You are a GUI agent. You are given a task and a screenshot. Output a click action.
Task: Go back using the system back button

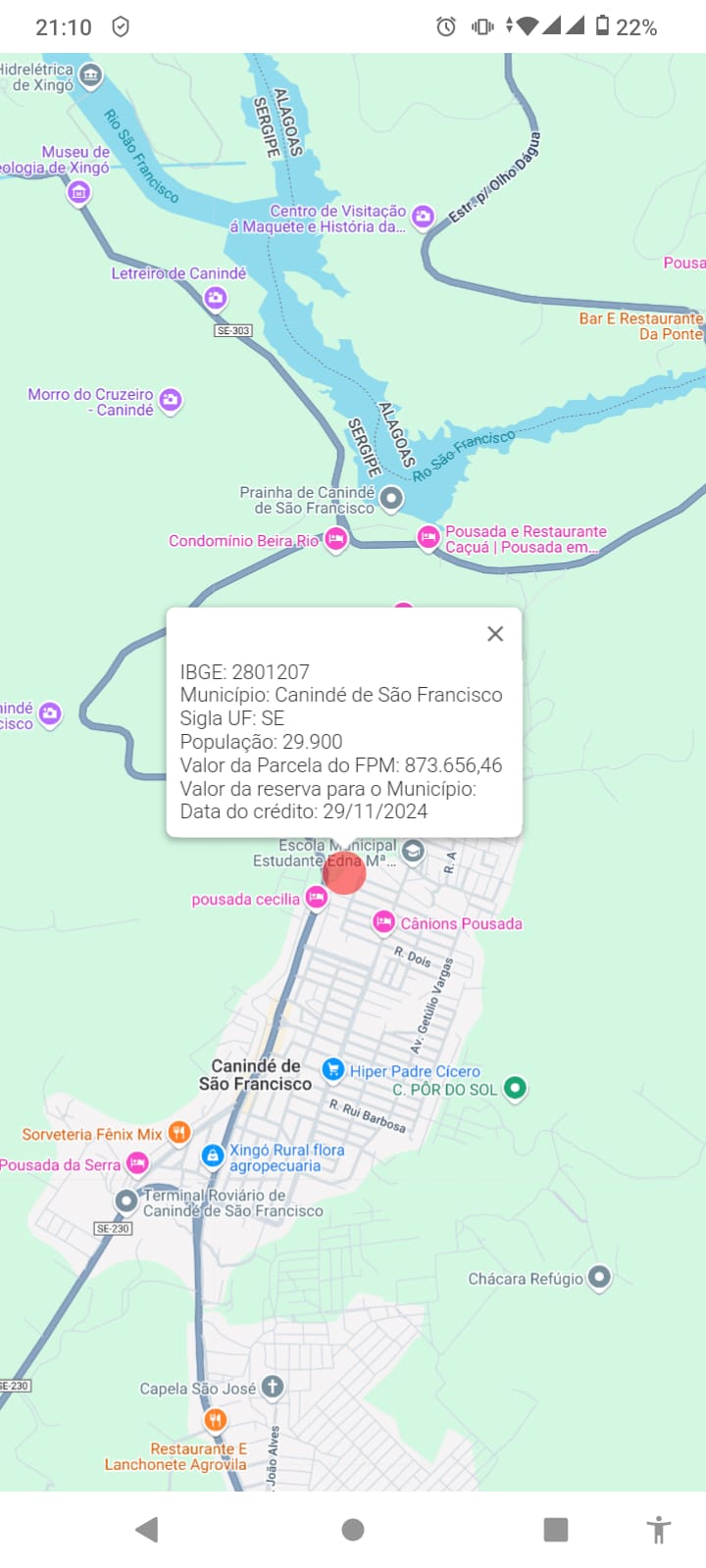pos(147,1530)
